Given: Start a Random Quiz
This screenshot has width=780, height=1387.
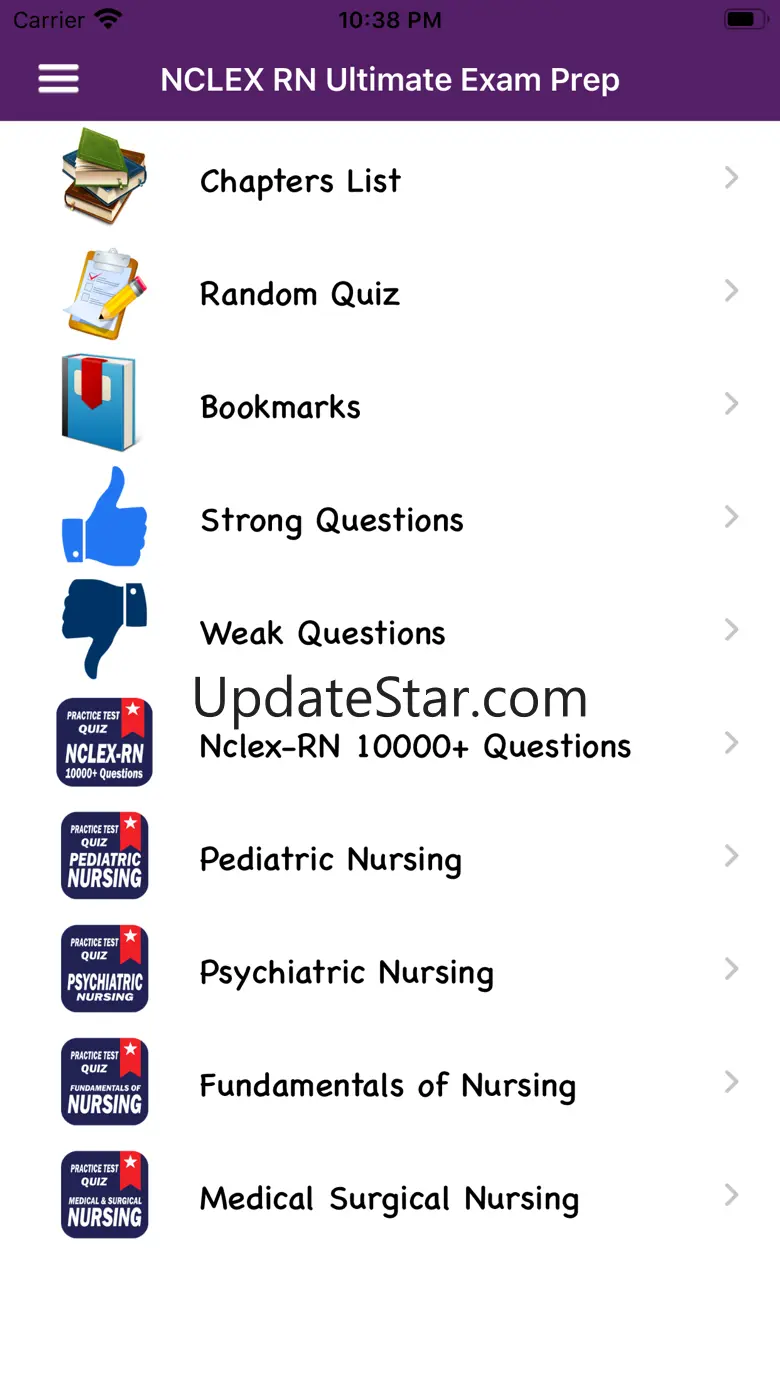Looking at the screenshot, I should tap(390, 291).
